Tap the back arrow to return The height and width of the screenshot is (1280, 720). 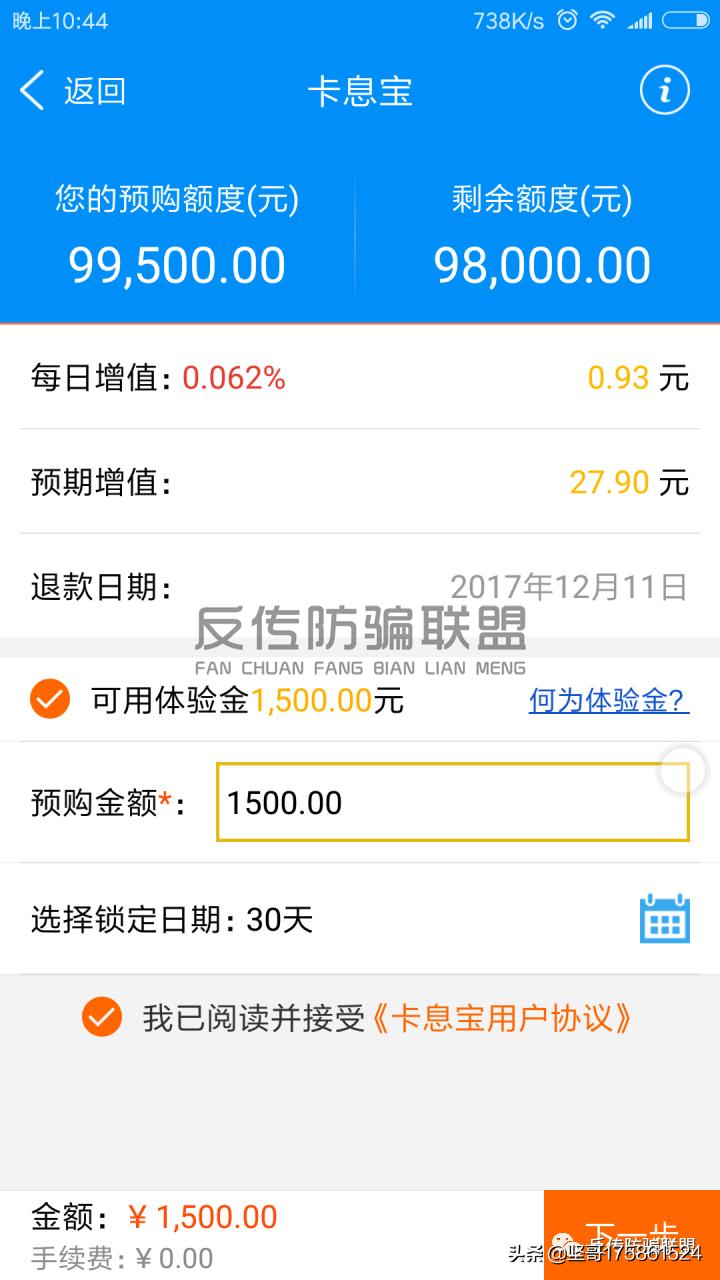pos(30,90)
